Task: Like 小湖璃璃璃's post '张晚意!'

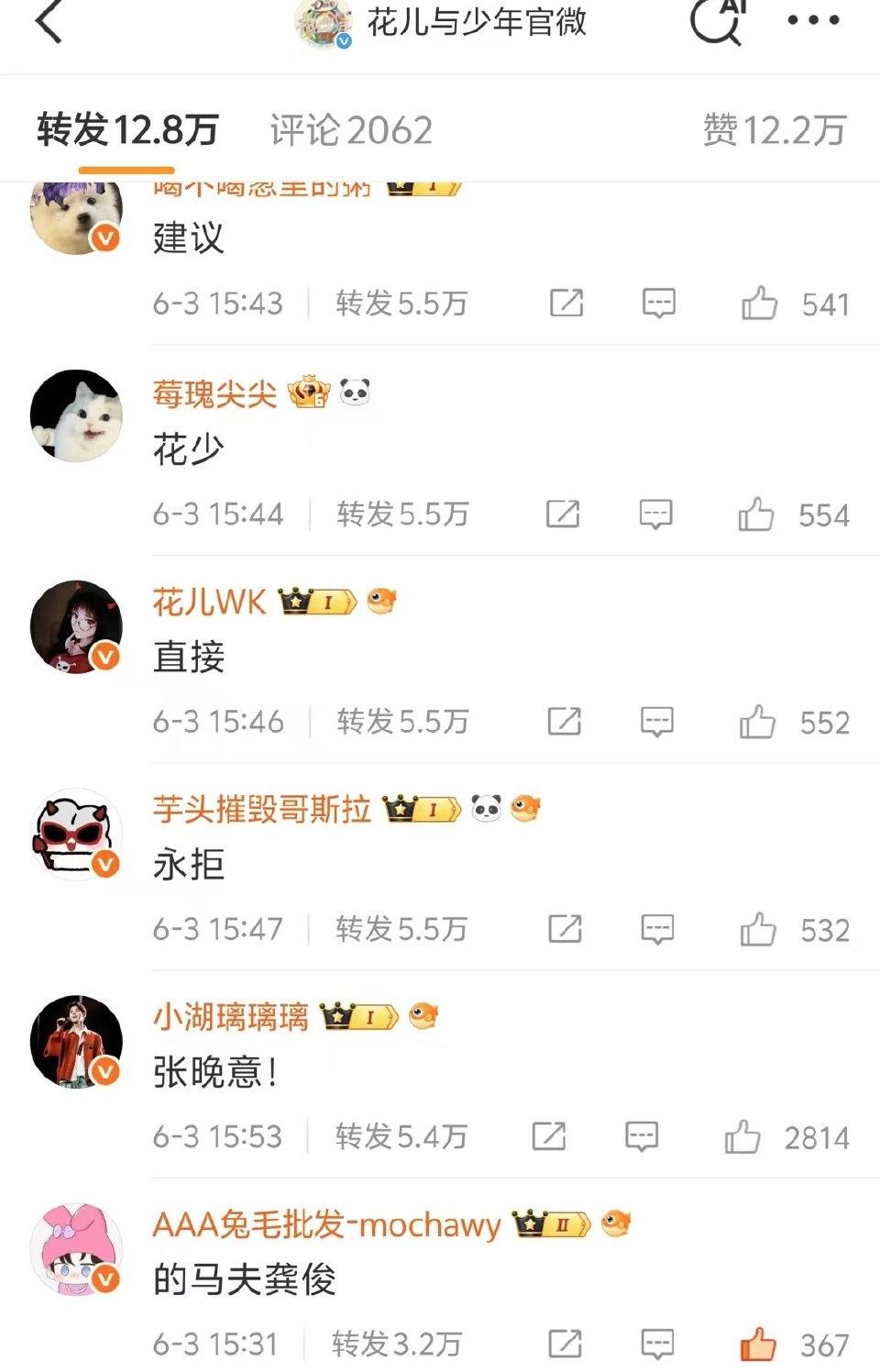Action: click(742, 1137)
